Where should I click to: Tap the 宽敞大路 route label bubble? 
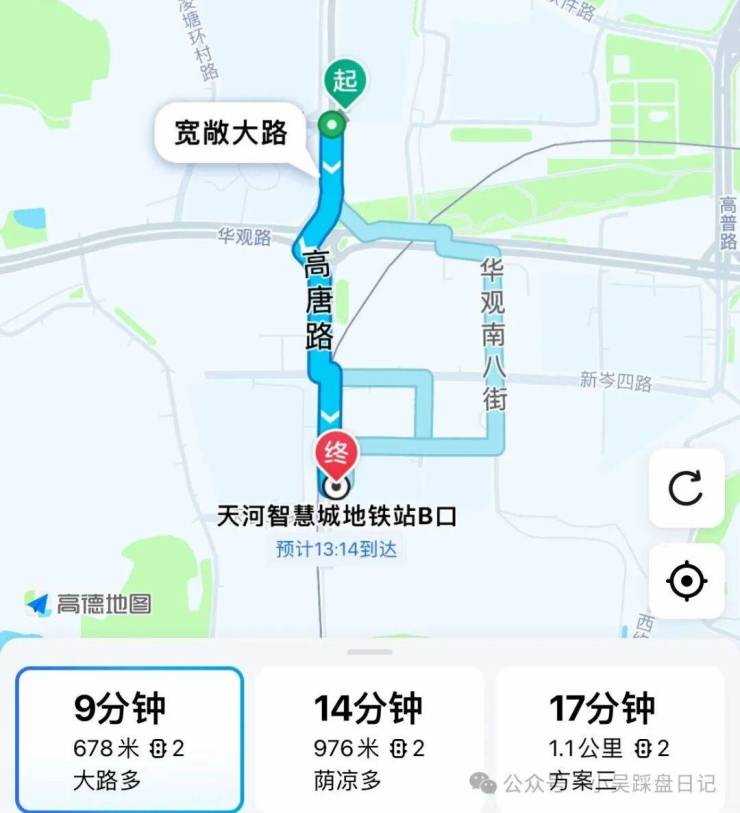(230, 133)
